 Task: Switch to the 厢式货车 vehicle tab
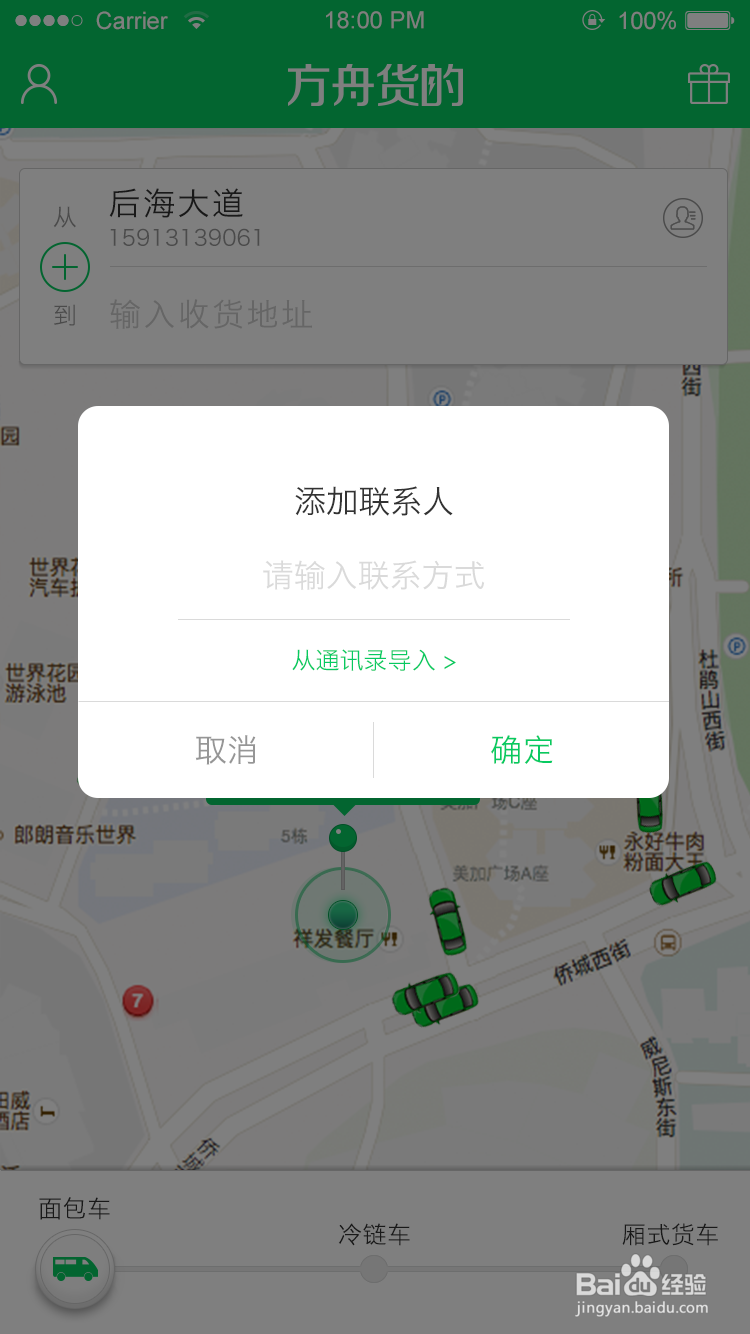click(671, 1235)
